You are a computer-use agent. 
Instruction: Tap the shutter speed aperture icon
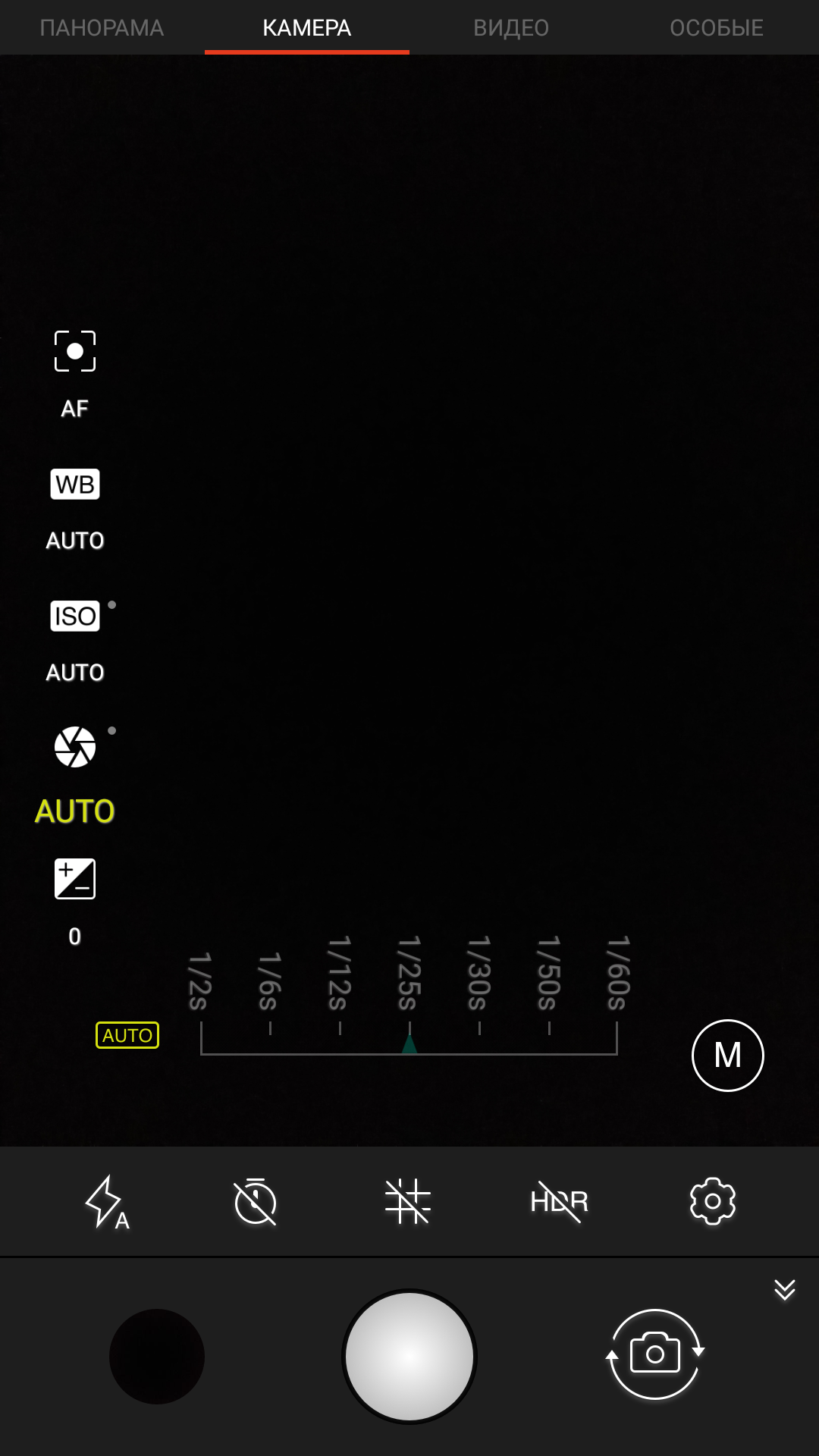pos(75,747)
